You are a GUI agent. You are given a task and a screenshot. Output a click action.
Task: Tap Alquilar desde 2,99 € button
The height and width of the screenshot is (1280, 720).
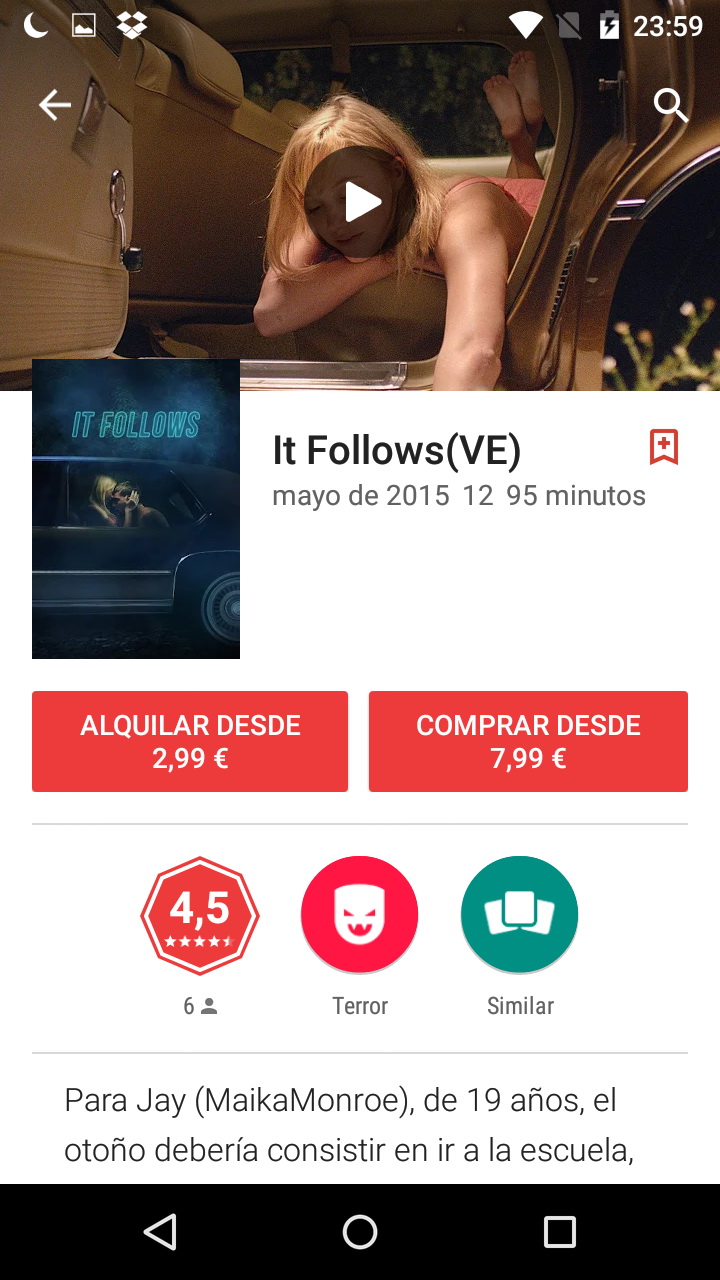190,741
